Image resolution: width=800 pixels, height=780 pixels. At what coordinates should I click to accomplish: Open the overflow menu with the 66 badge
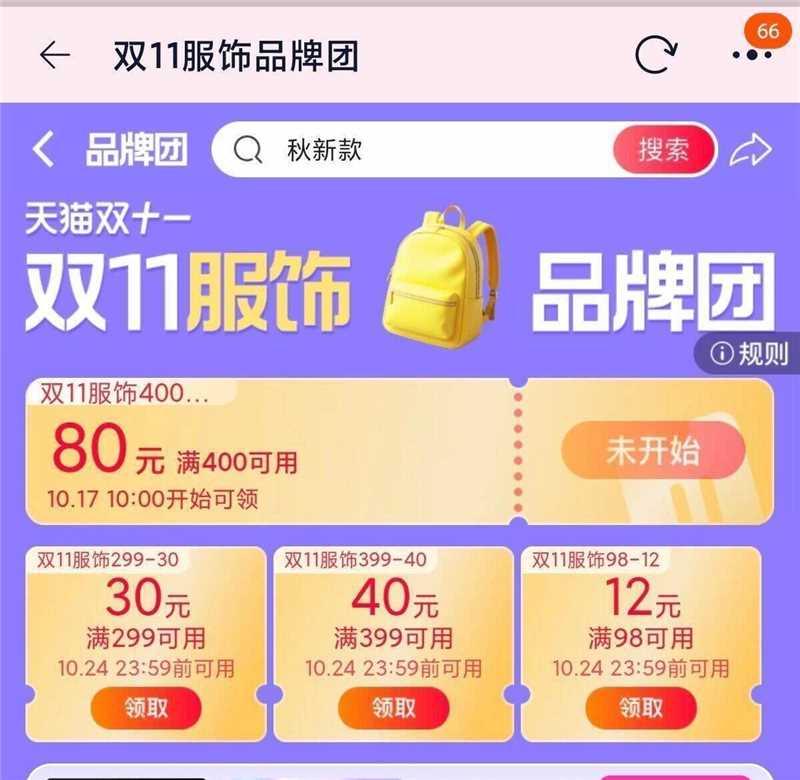pos(752,54)
